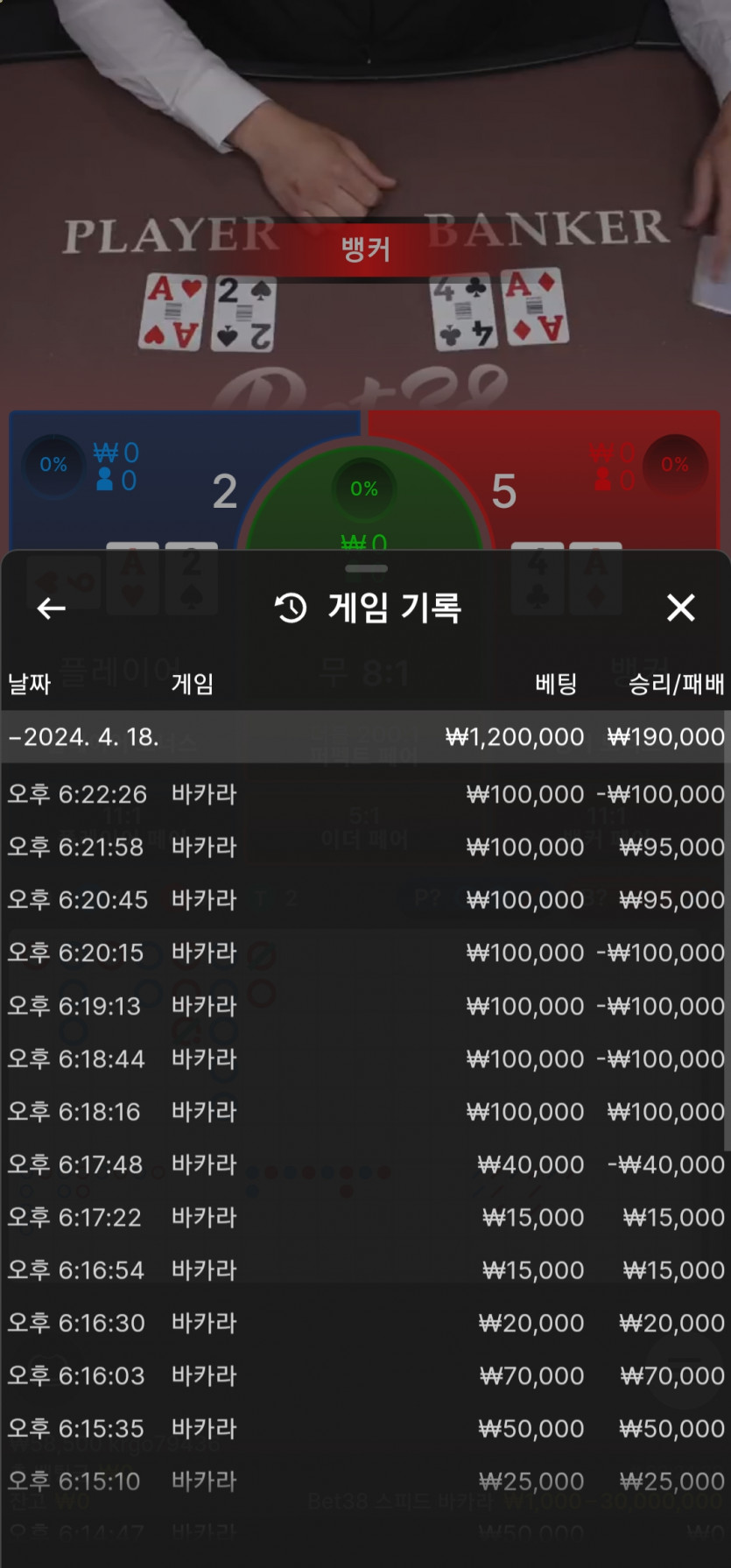Tap the drag handle atop the history sheet
731x1568 pixels.
(x=366, y=569)
